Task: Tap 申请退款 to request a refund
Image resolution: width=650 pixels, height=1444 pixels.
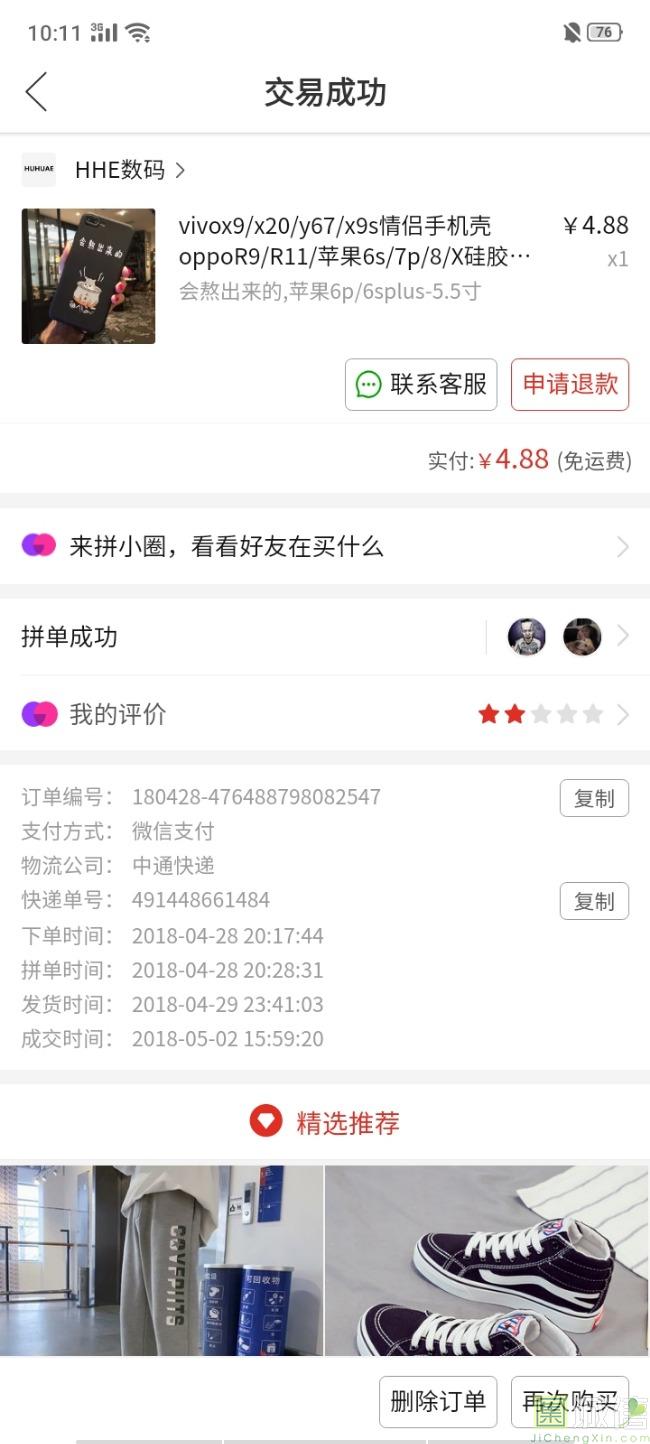Action: [x=570, y=384]
